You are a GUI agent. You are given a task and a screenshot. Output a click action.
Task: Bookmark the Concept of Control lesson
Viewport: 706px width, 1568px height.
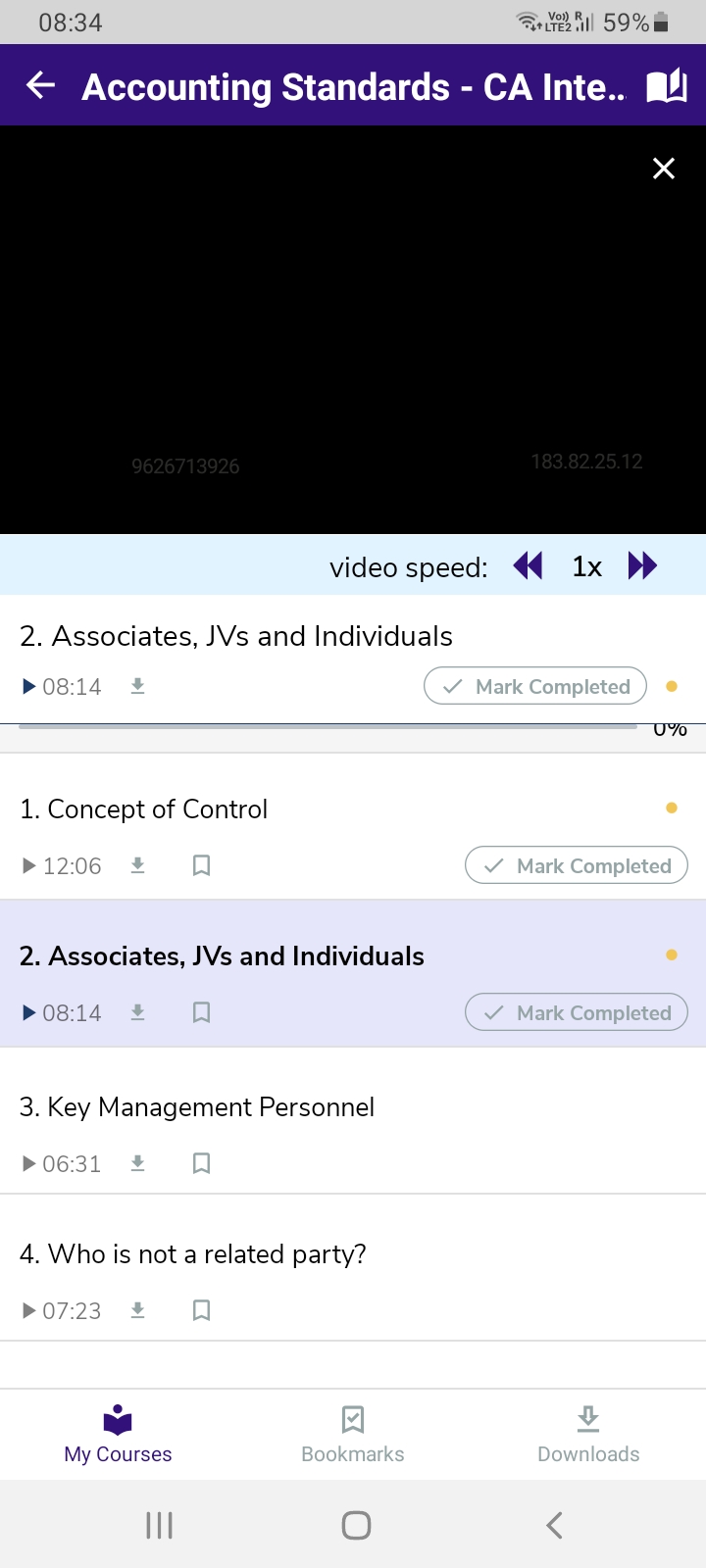point(201,865)
